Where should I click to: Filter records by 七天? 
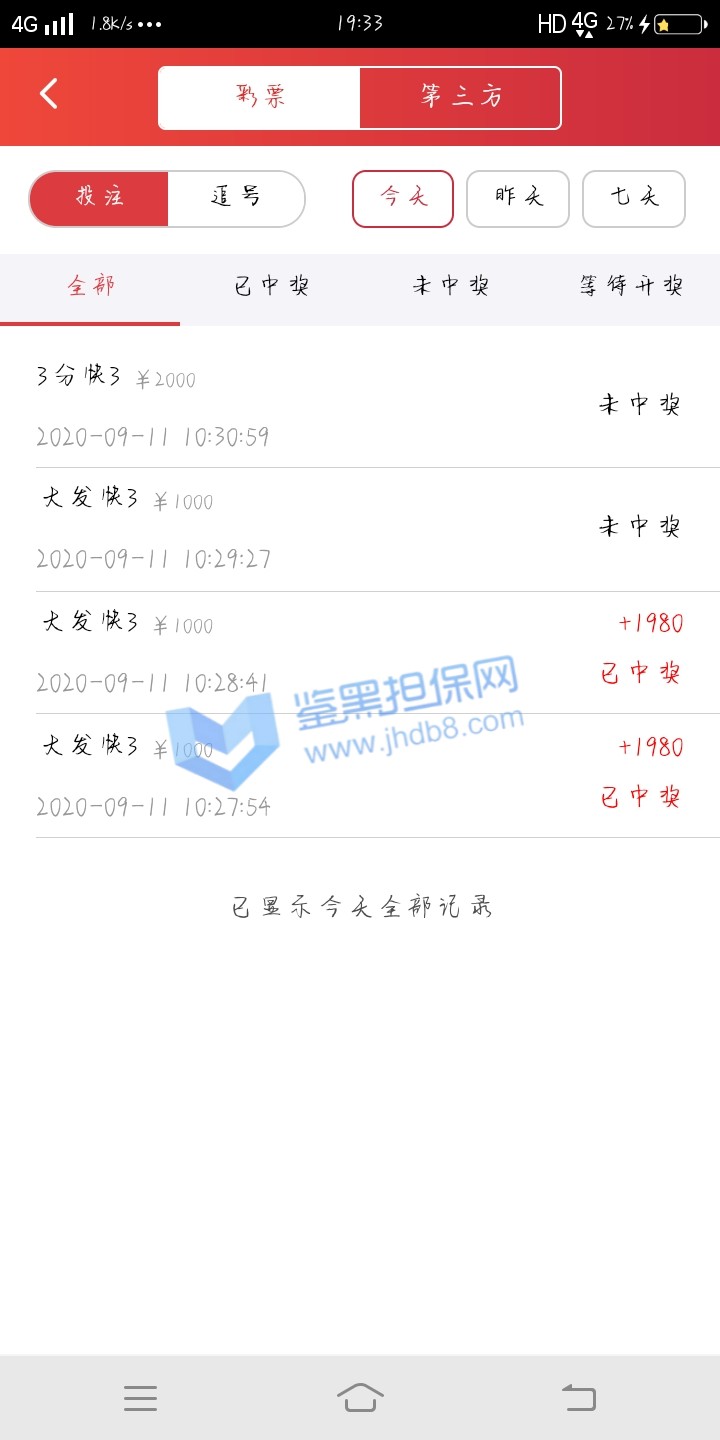point(634,198)
